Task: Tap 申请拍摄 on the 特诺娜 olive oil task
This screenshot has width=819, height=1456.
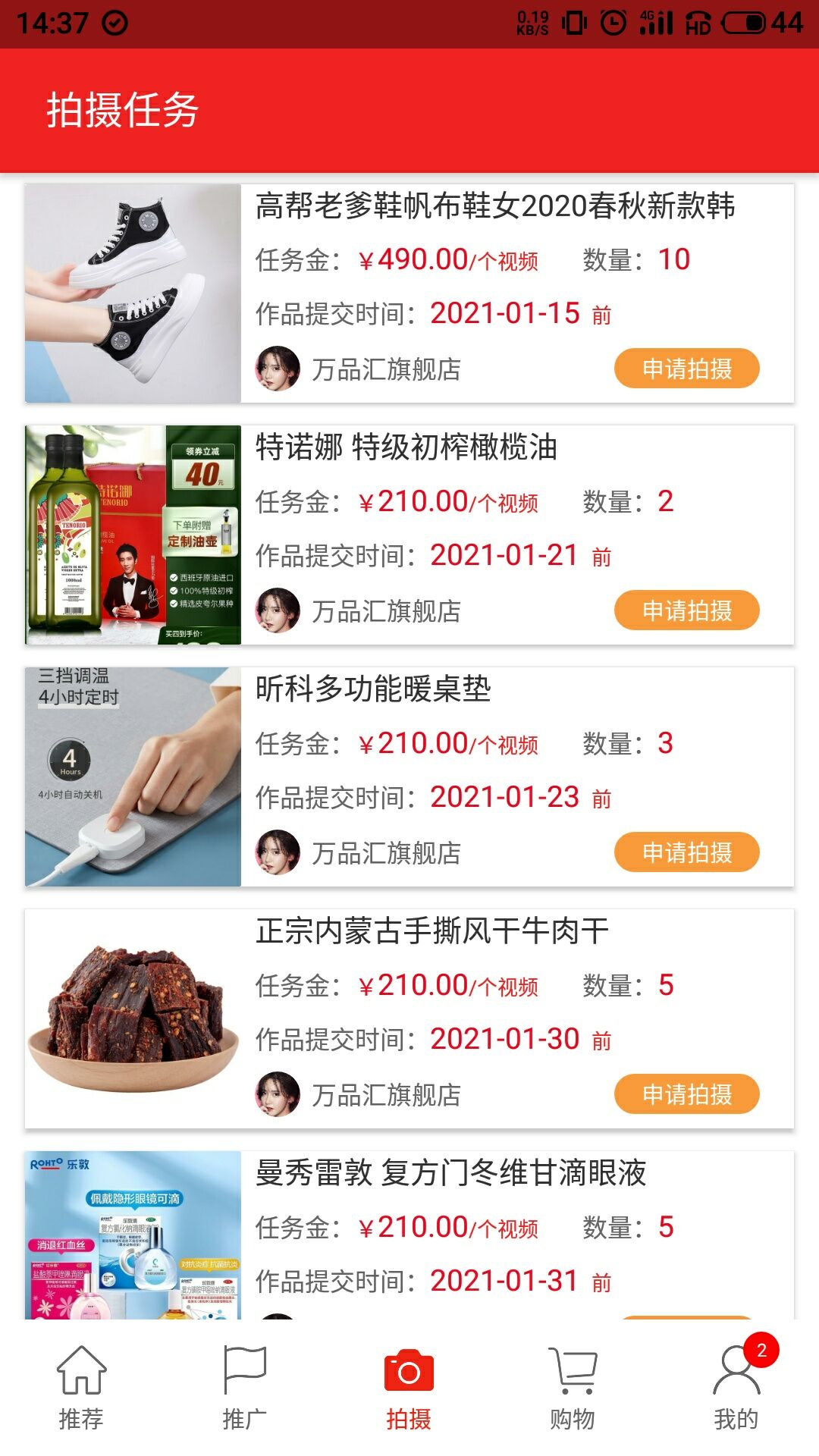Action: 688,610
